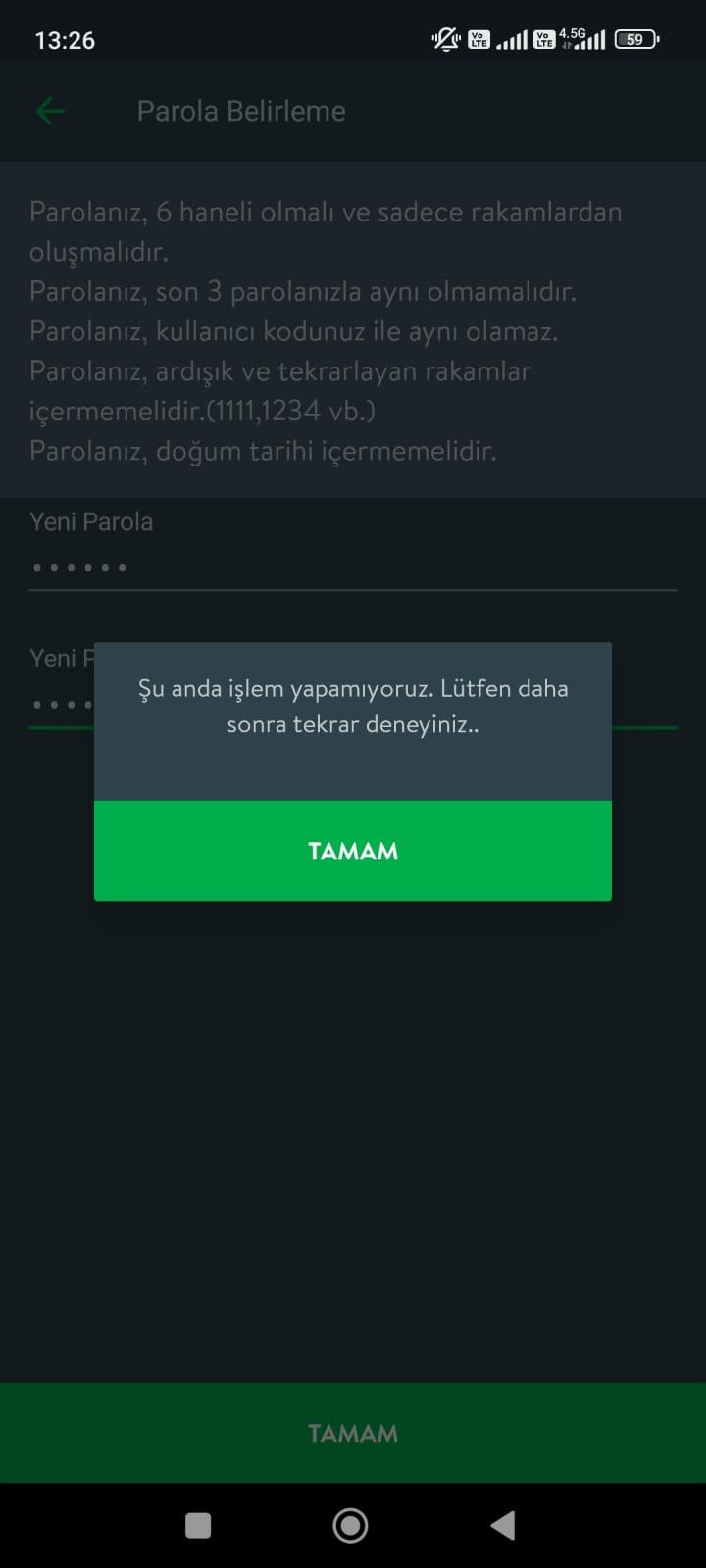
Task: Tap the battery indicator showing 59
Action: point(635,39)
